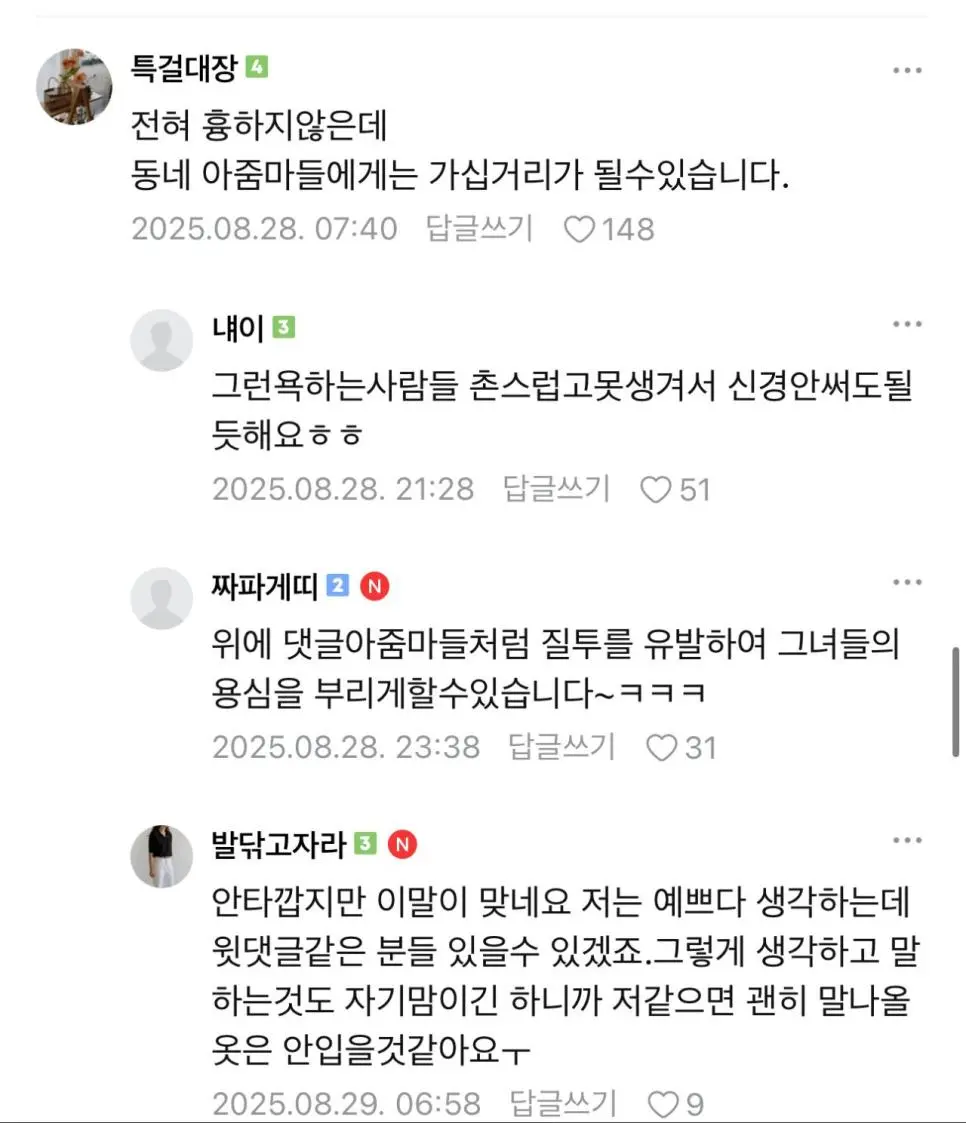Like 짜파게띠's reply with 31 likes
The width and height of the screenshot is (966, 1123).
[x=661, y=748]
